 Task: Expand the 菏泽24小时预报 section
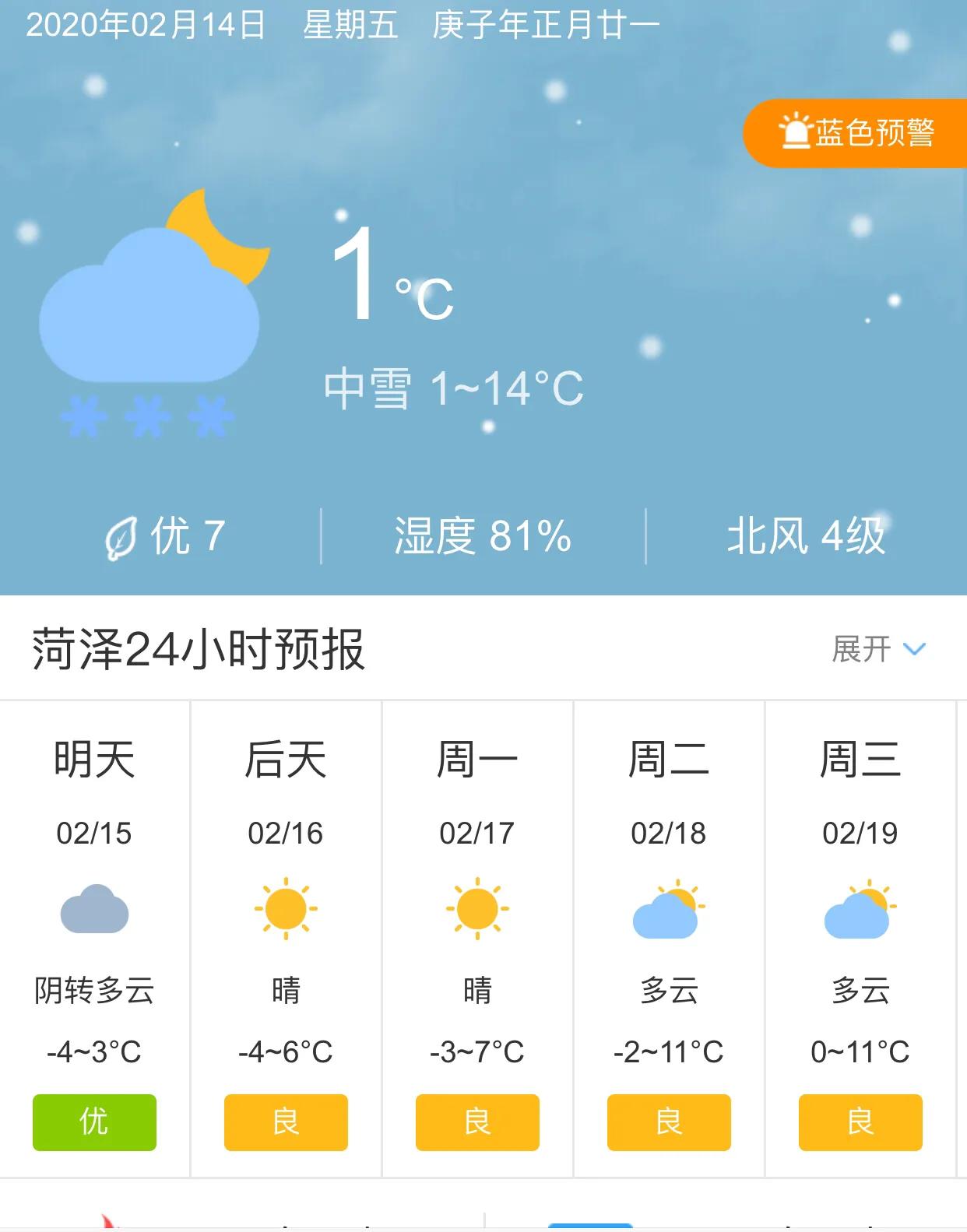coord(878,649)
